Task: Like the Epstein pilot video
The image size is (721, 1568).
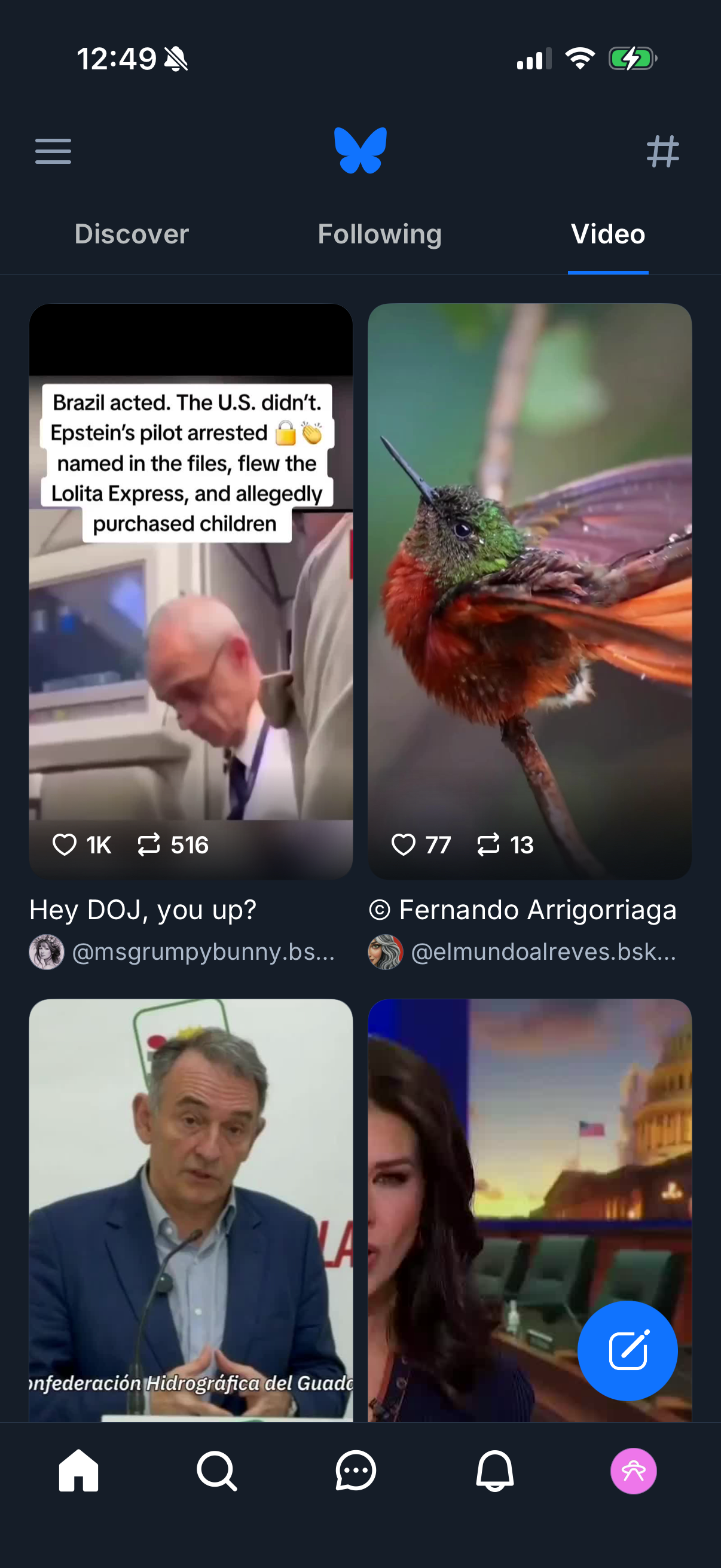Action: (x=65, y=844)
